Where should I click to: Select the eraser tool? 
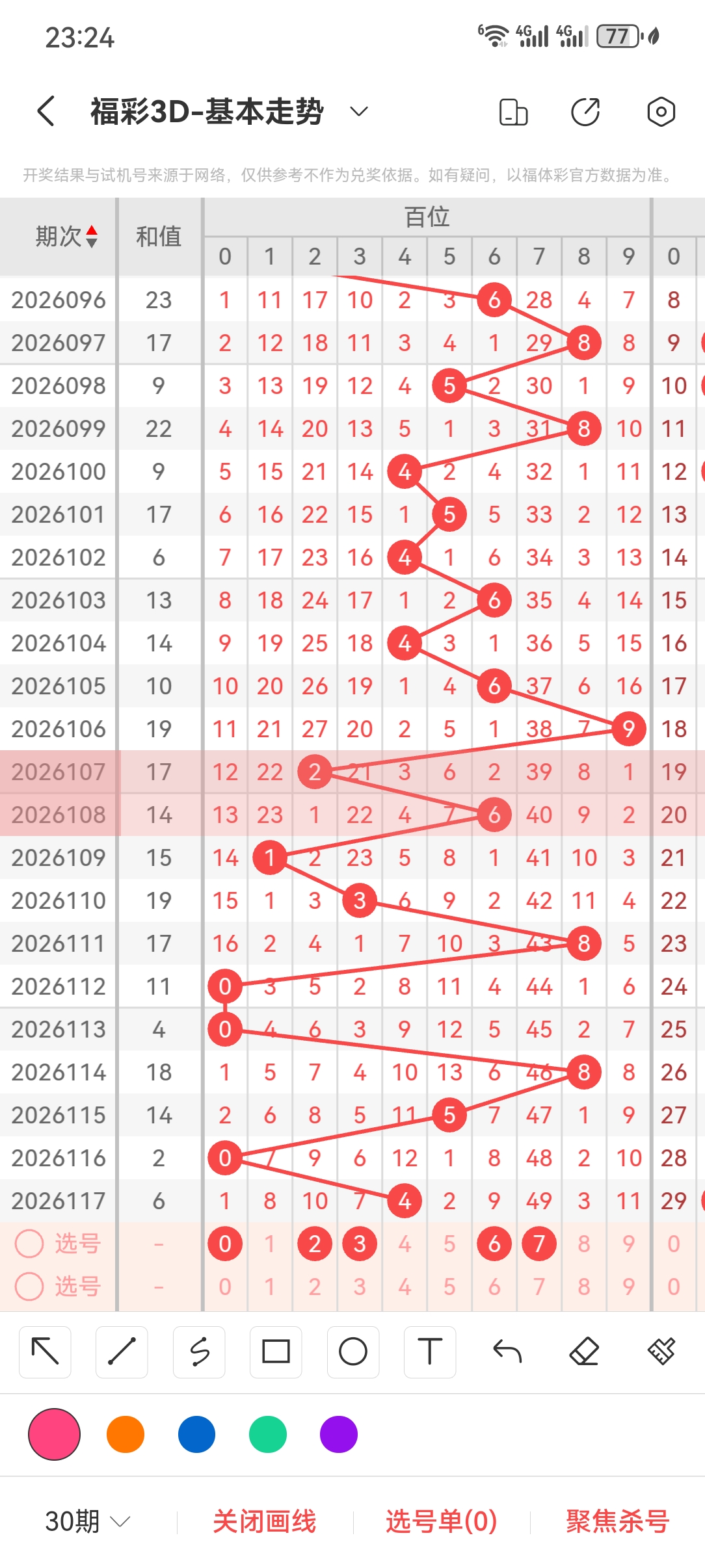coord(584,1352)
